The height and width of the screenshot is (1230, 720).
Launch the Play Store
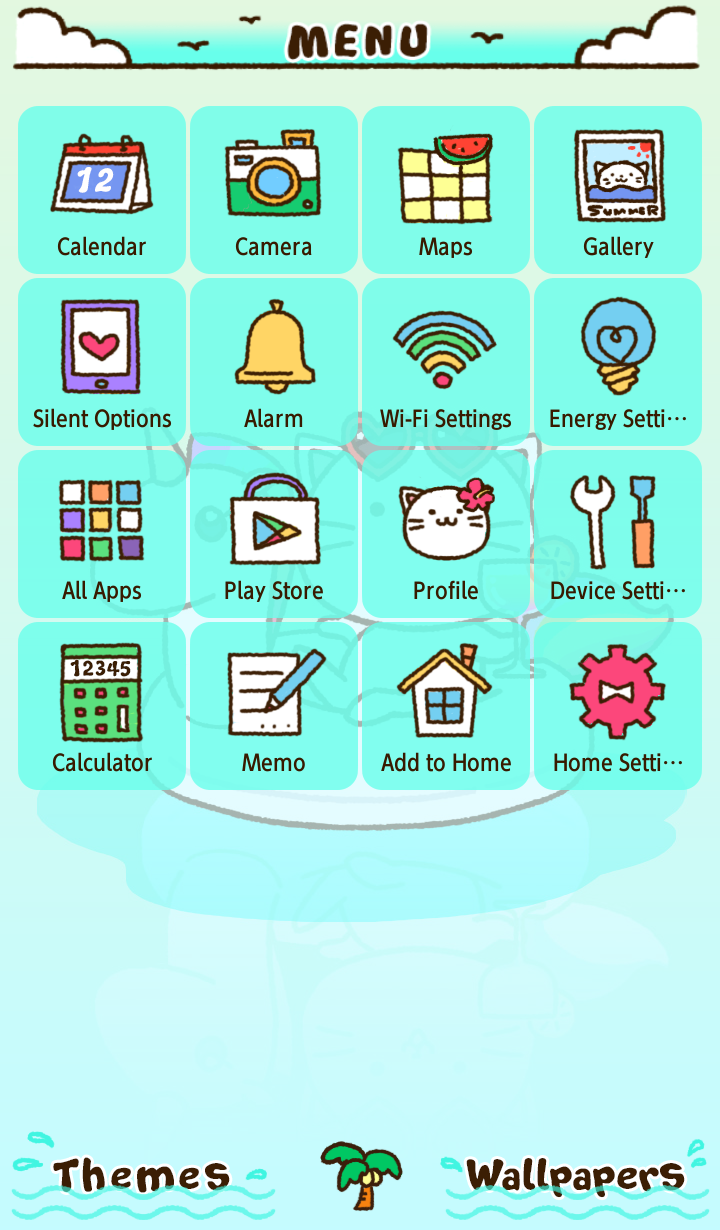tap(274, 534)
